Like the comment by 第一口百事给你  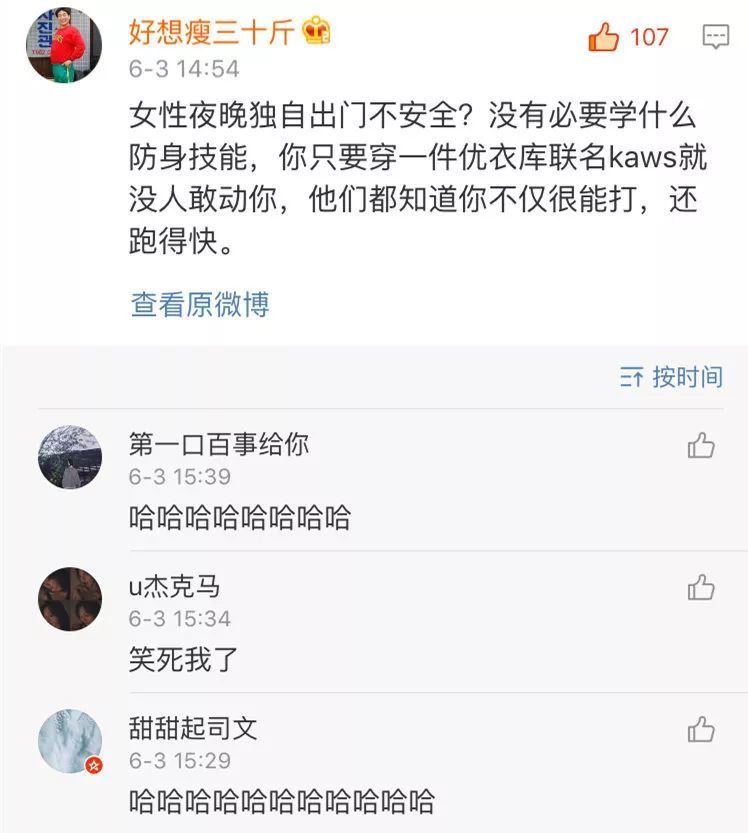pyautogui.click(x=701, y=445)
